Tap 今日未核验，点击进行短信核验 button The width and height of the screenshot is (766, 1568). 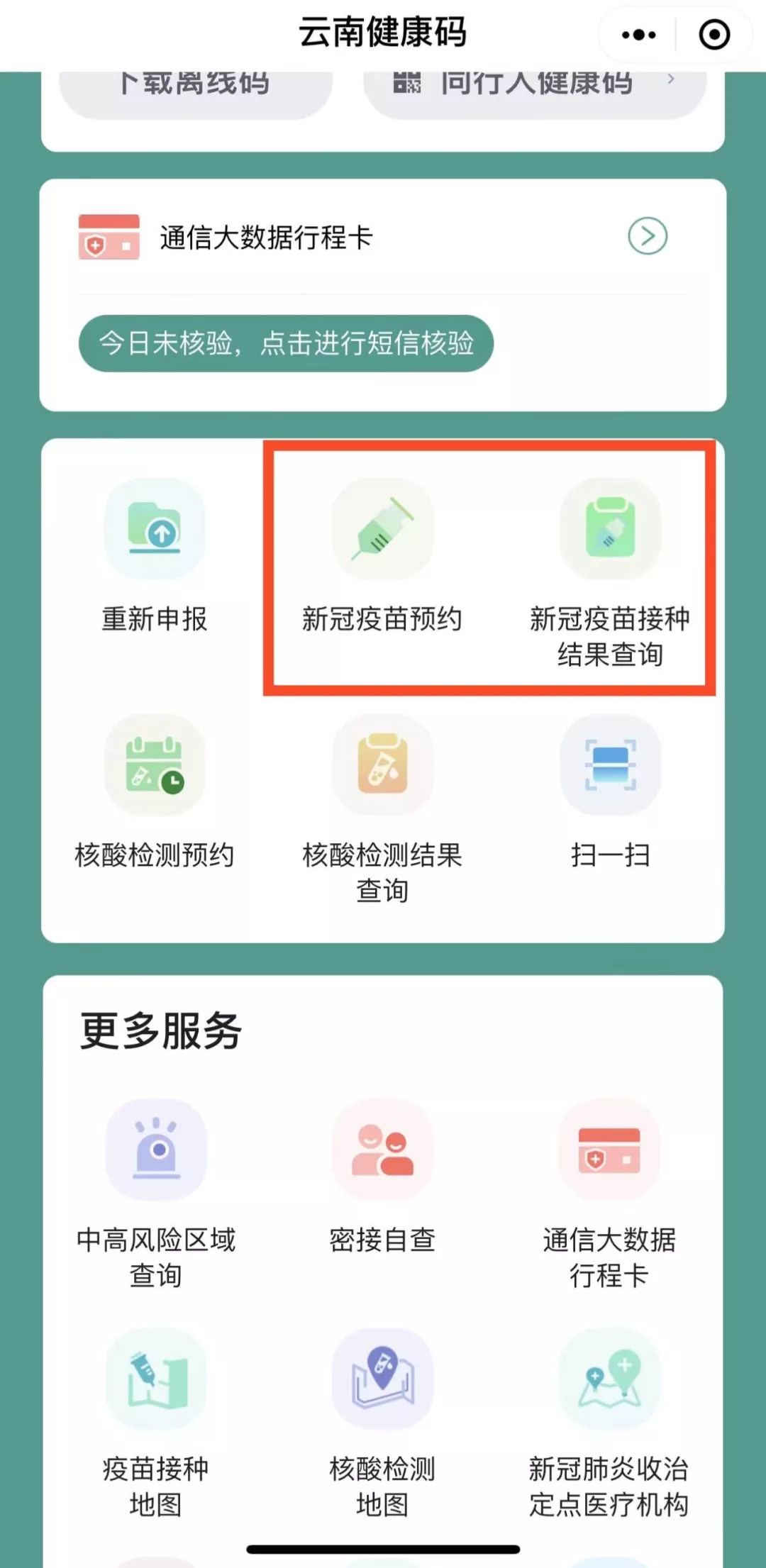coord(286,343)
